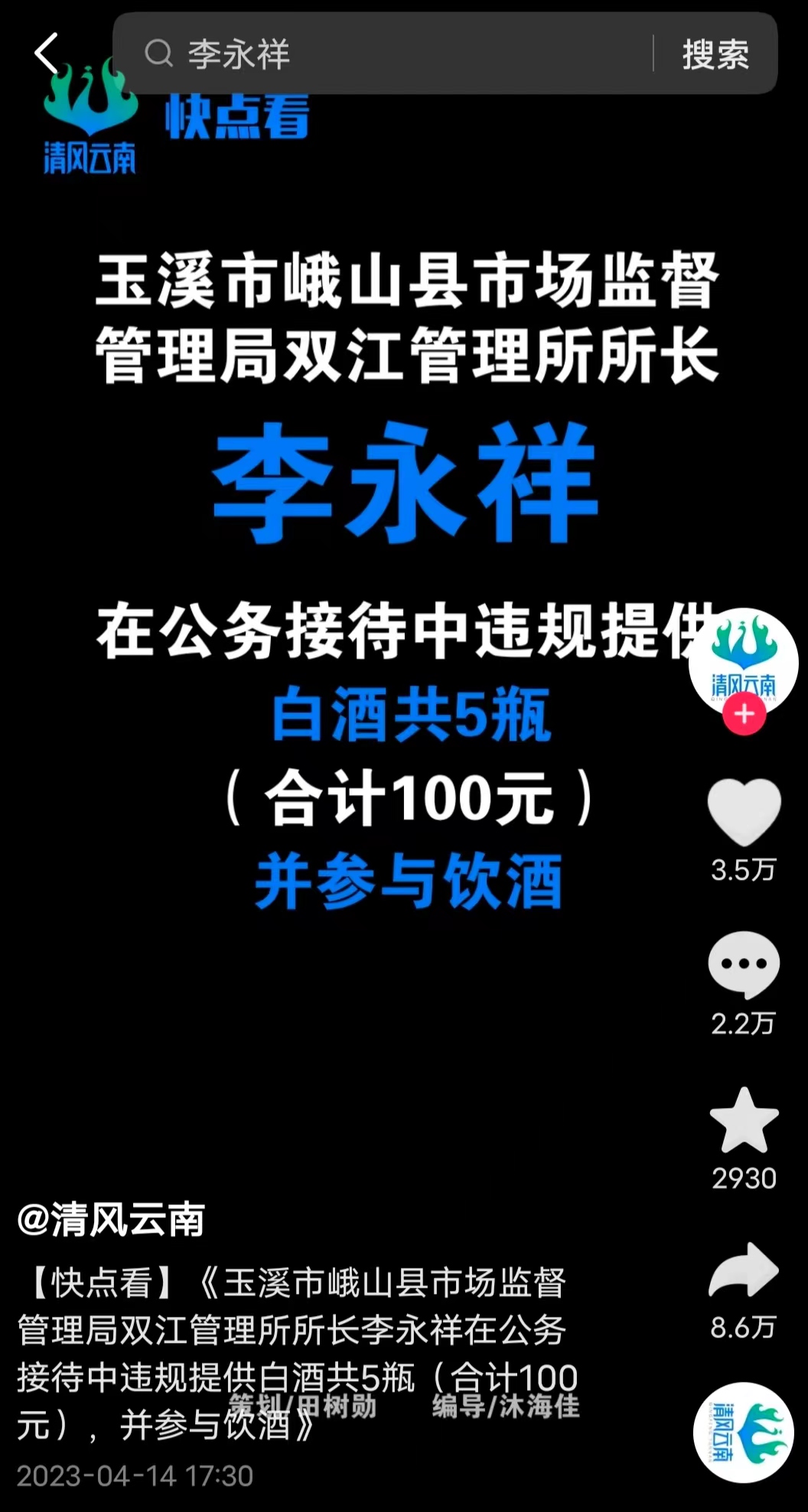Like this video with the heart icon
Image resolution: width=808 pixels, height=1512 pixels.
coord(744,813)
